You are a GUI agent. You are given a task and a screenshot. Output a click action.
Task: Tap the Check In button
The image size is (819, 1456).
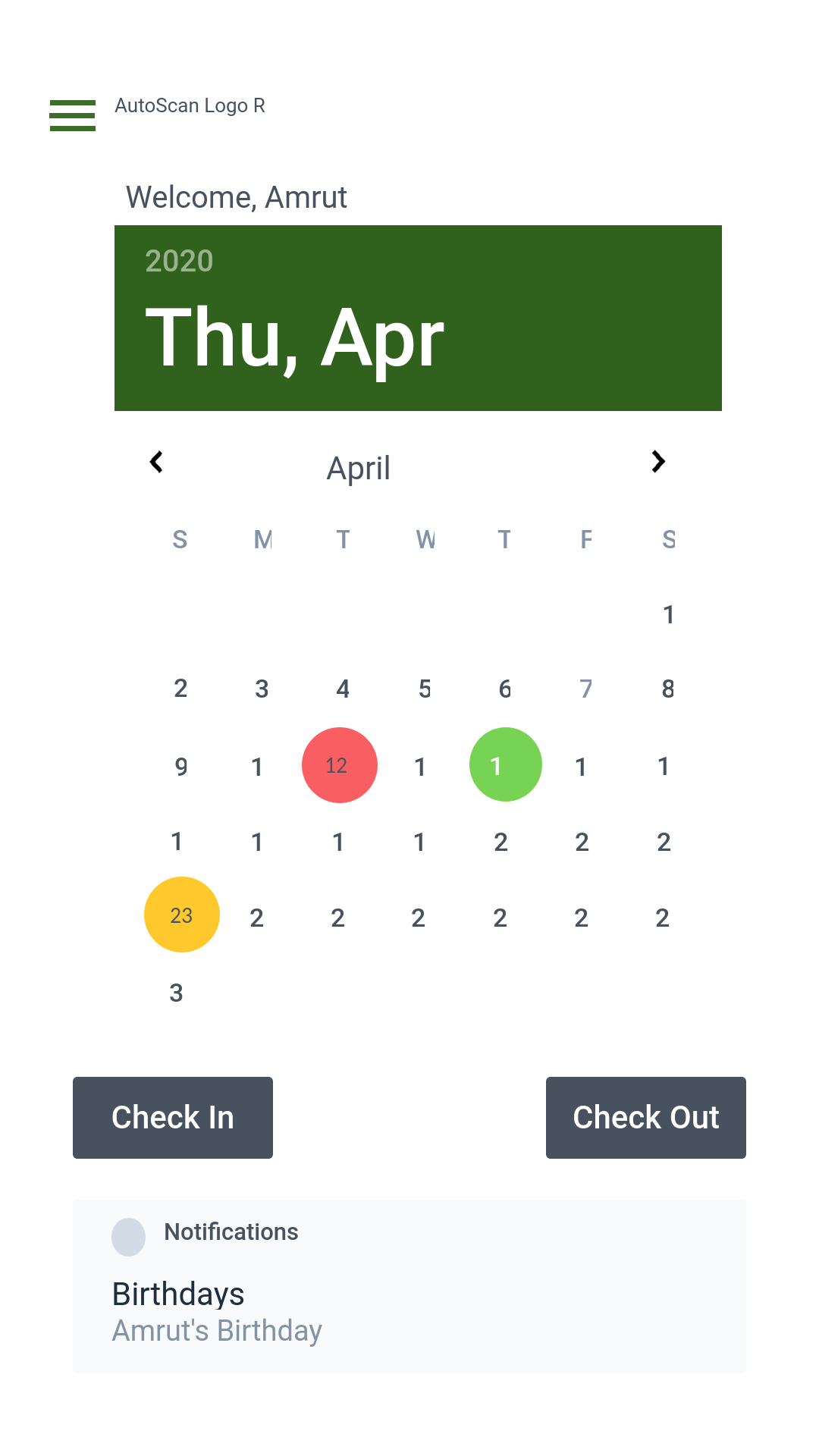(173, 1118)
